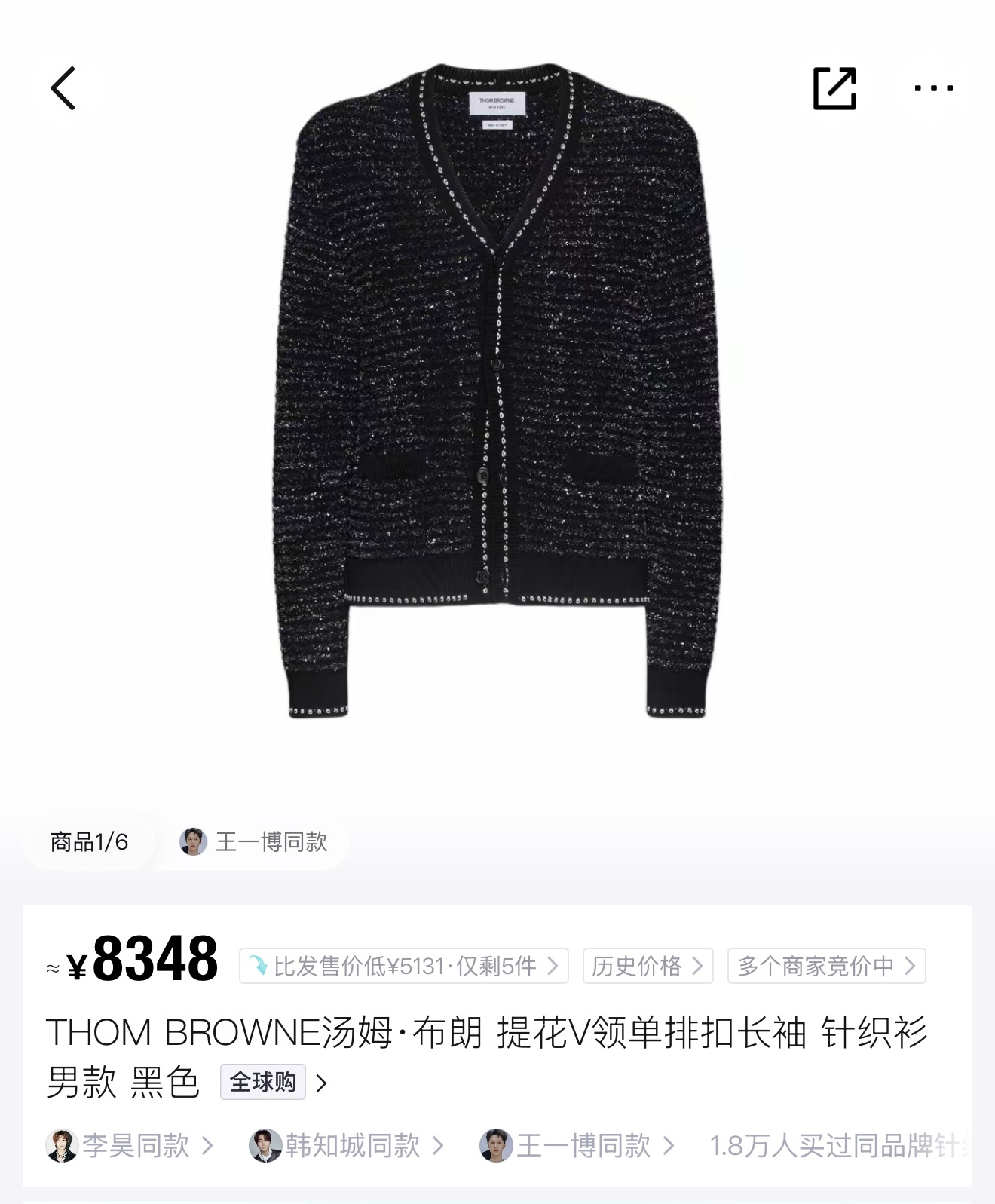
Task: Open the 王一博同款 tag beside 商品1/6
Action: [x=255, y=841]
